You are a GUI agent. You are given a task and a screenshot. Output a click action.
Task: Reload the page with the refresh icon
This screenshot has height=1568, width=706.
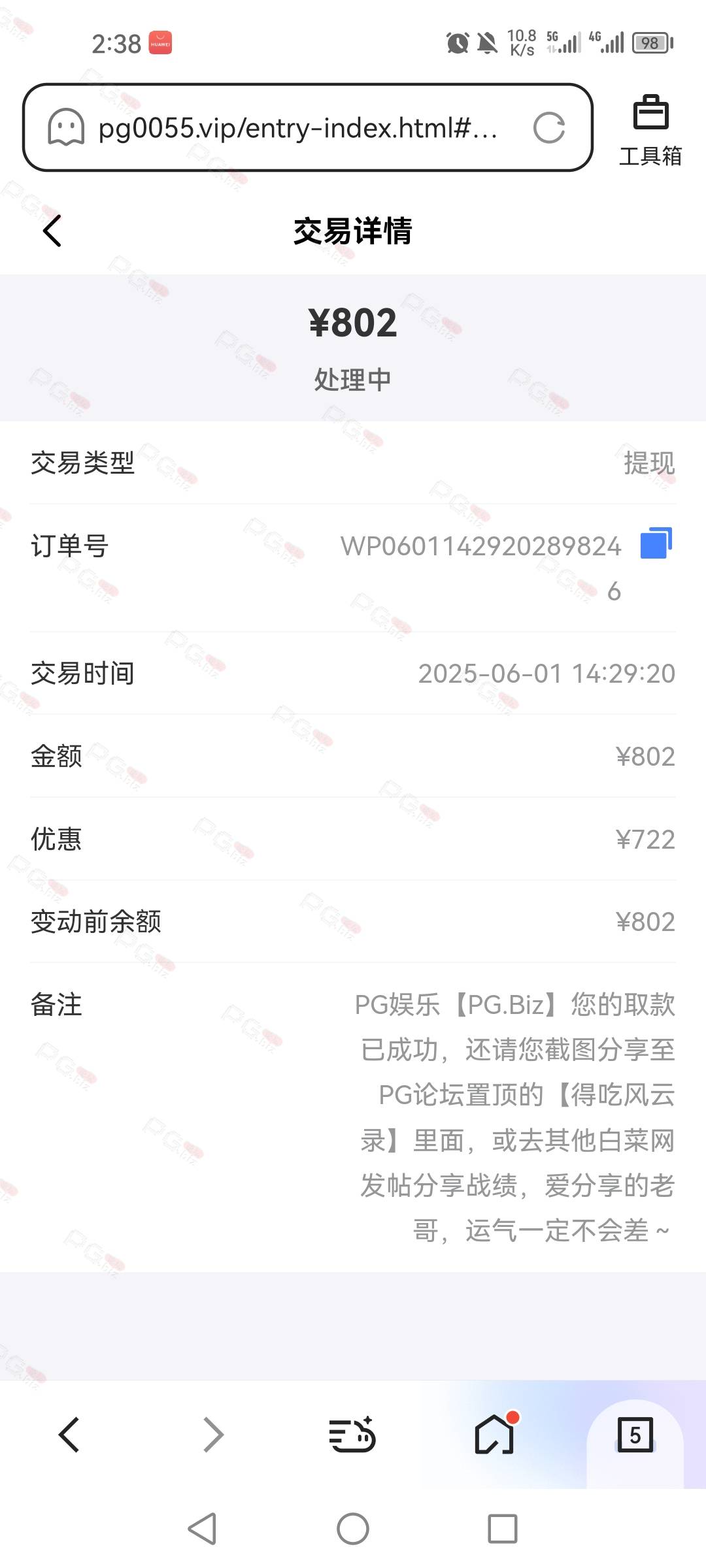click(548, 127)
